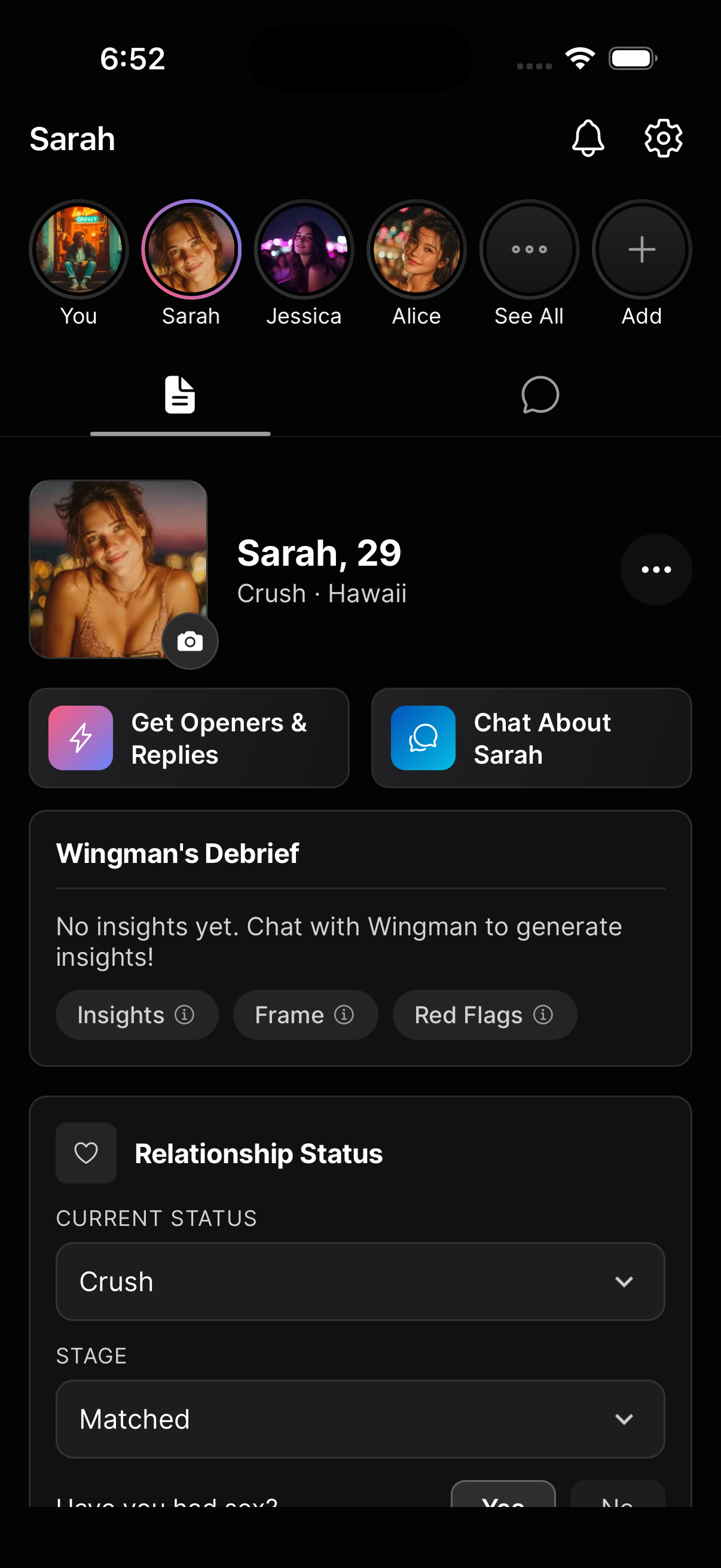Select Alice's avatar in the profile row

tap(416, 249)
